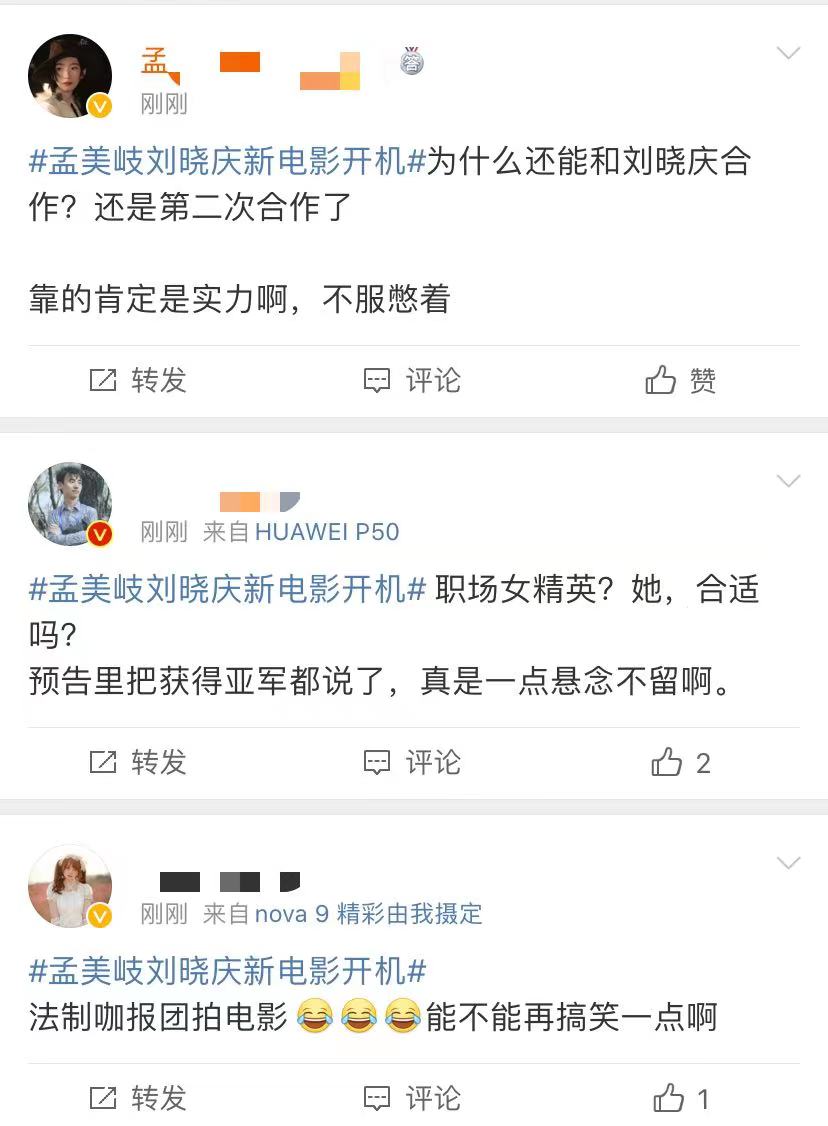Click the repost icon under the second post
The height and width of the screenshot is (1126, 828).
[x=102, y=763]
